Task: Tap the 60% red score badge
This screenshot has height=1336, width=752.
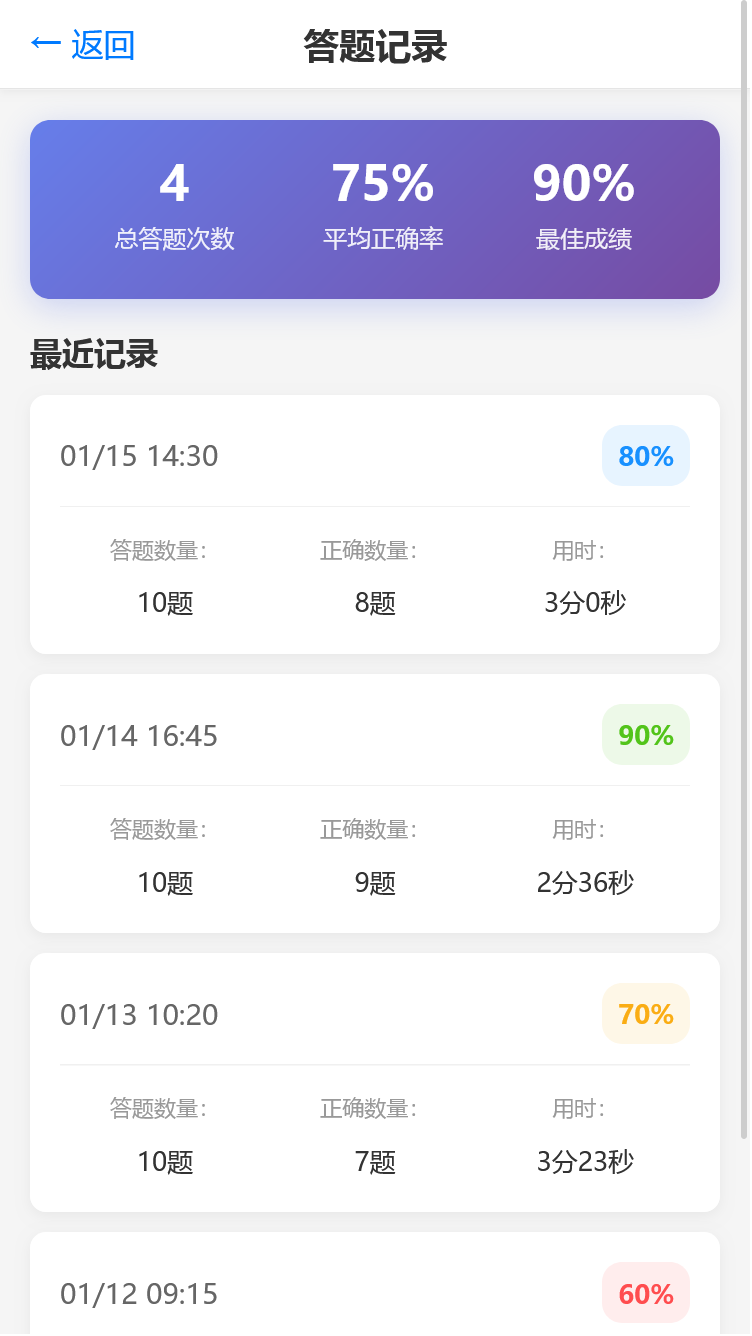Action: pyautogui.click(x=645, y=1292)
